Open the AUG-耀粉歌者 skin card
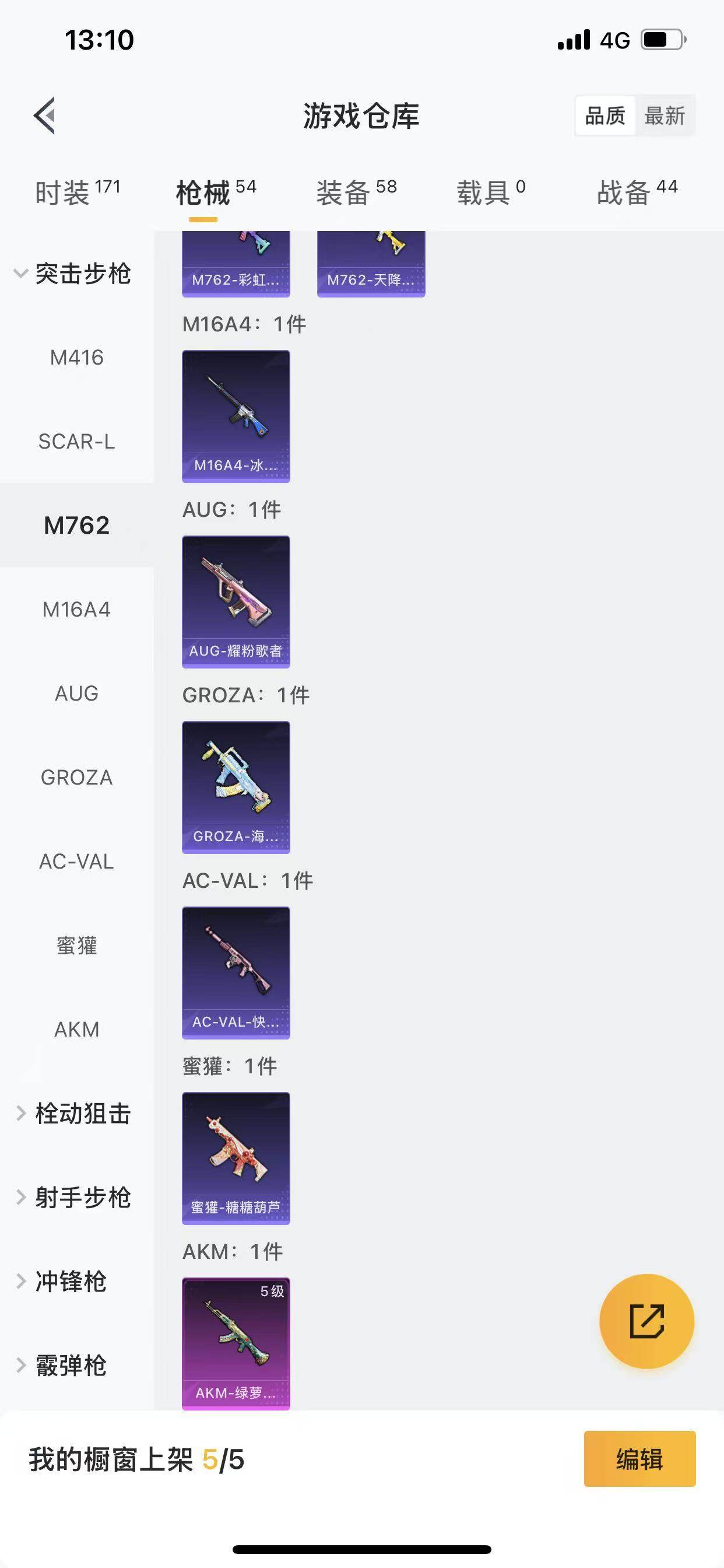The height and width of the screenshot is (1568, 724). (x=236, y=601)
